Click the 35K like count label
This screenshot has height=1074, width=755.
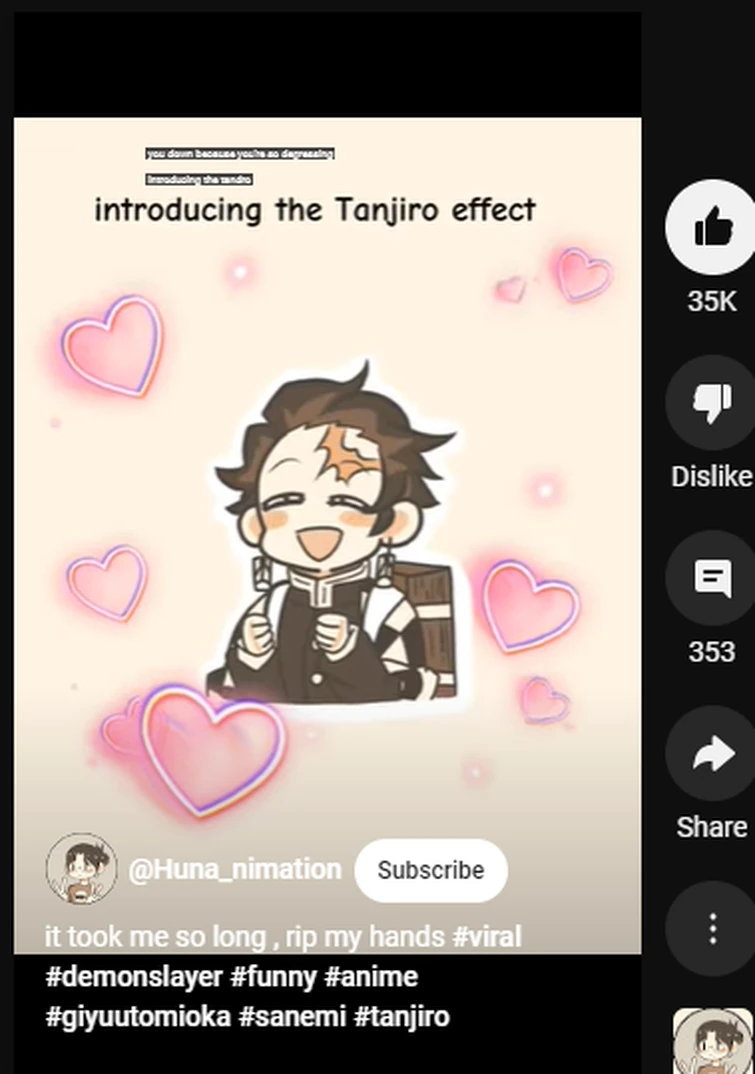tap(710, 300)
